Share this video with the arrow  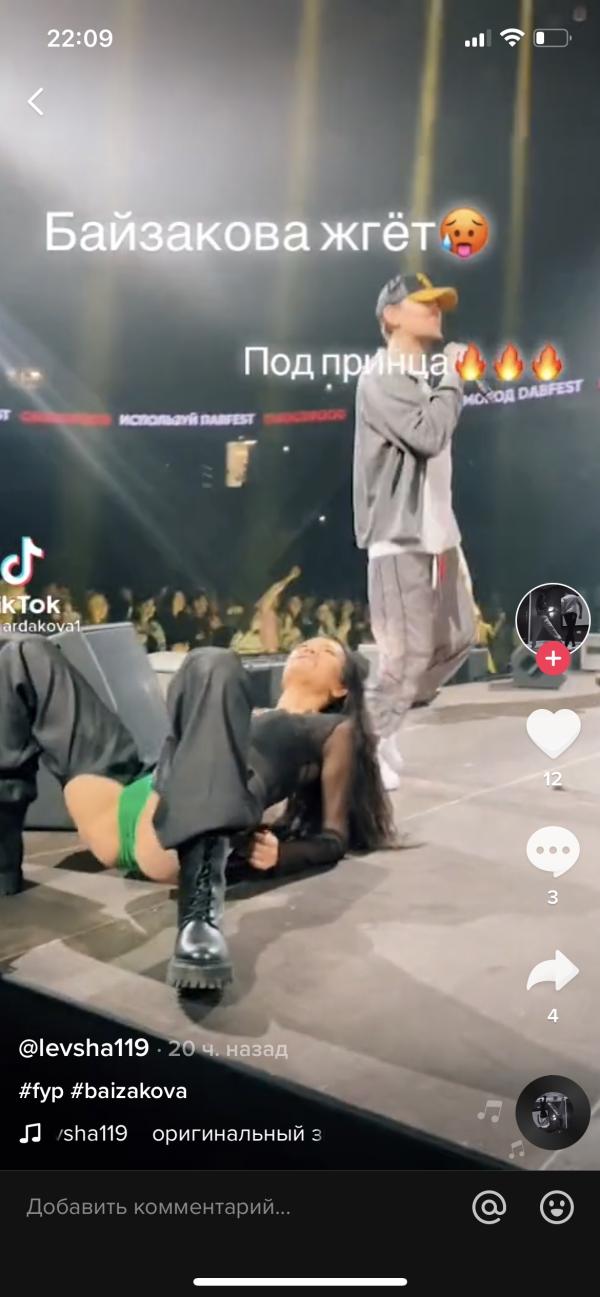553,971
